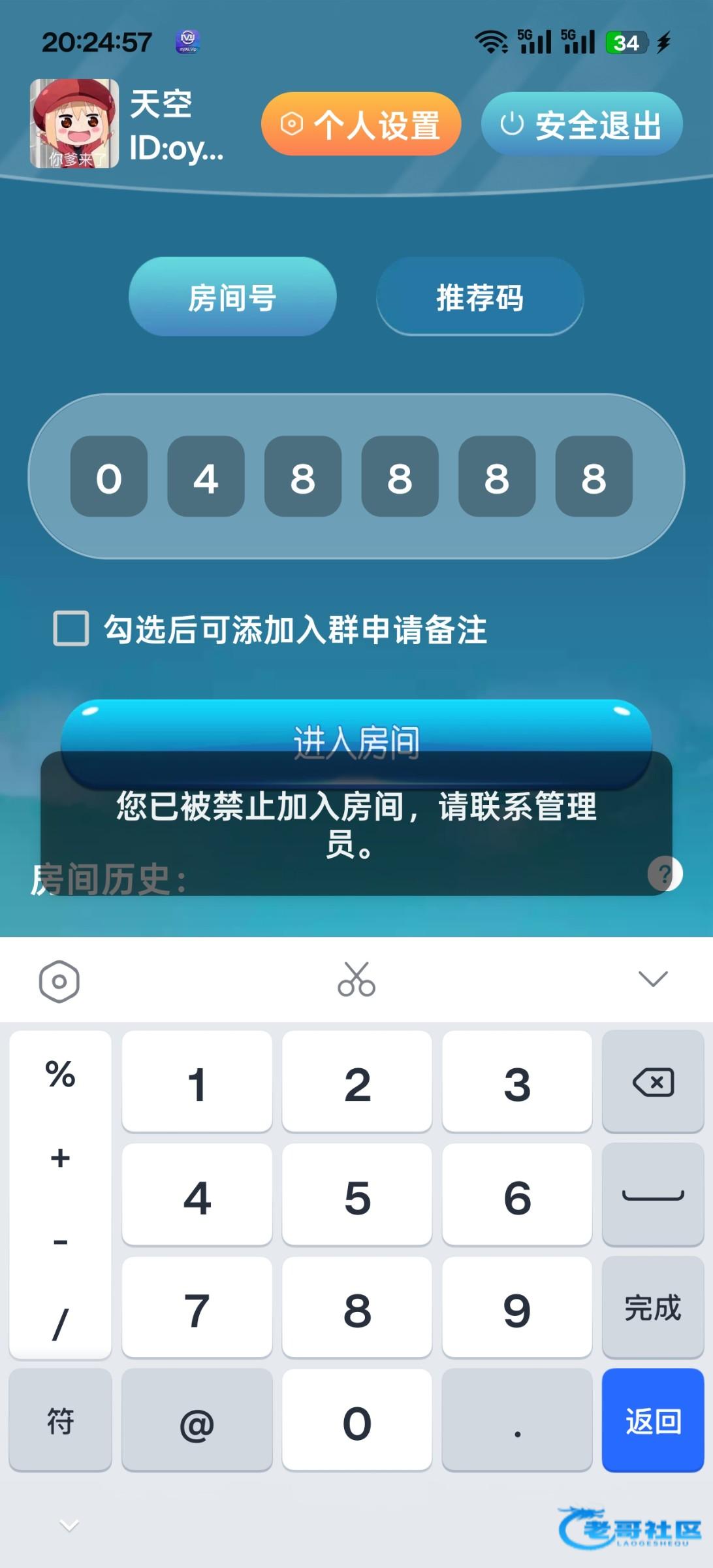
Task: Check the 勾选后可添加入群申请备注 box
Action: click(x=71, y=629)
